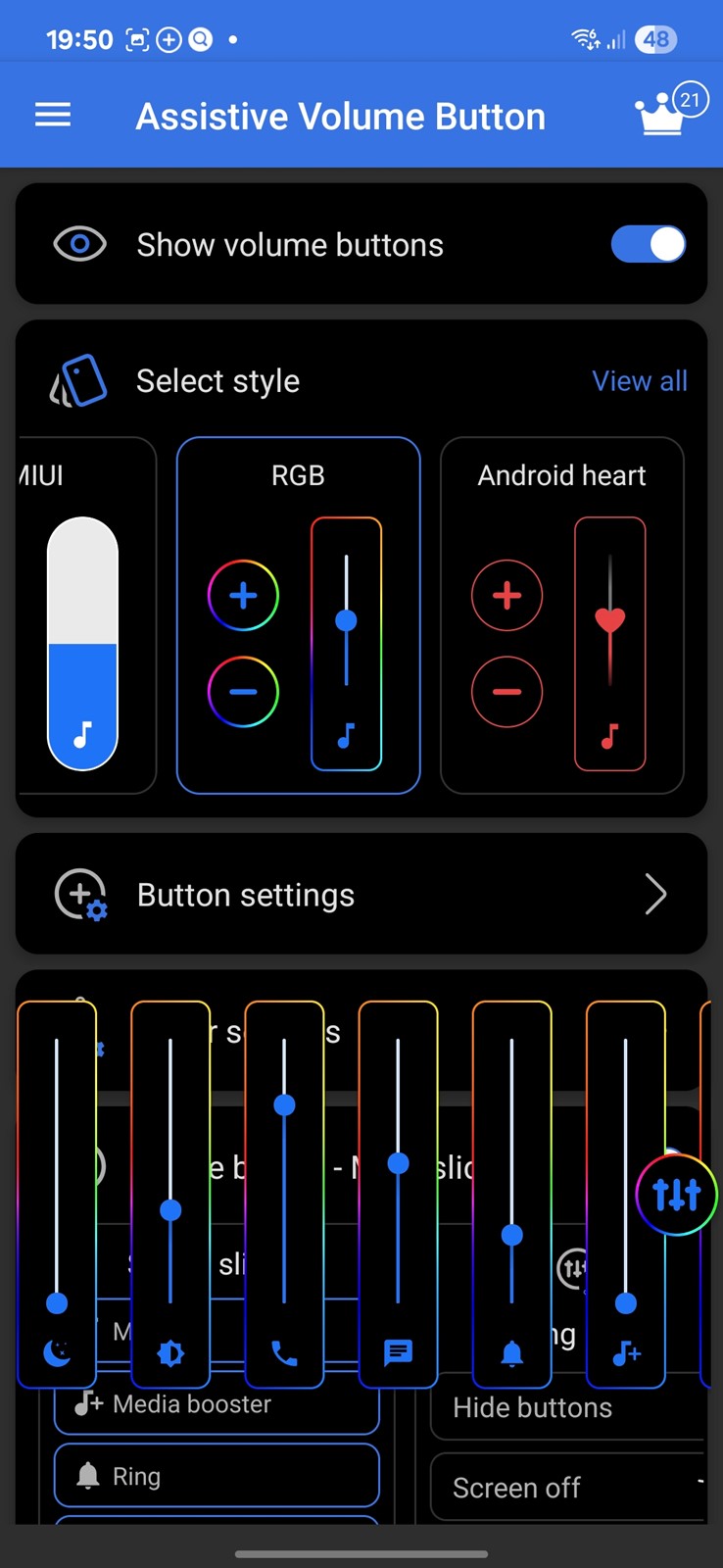The width and height of the screenshot is (723, 1568).
Task: Open View all styles
Action: click(x=639, y=381)
